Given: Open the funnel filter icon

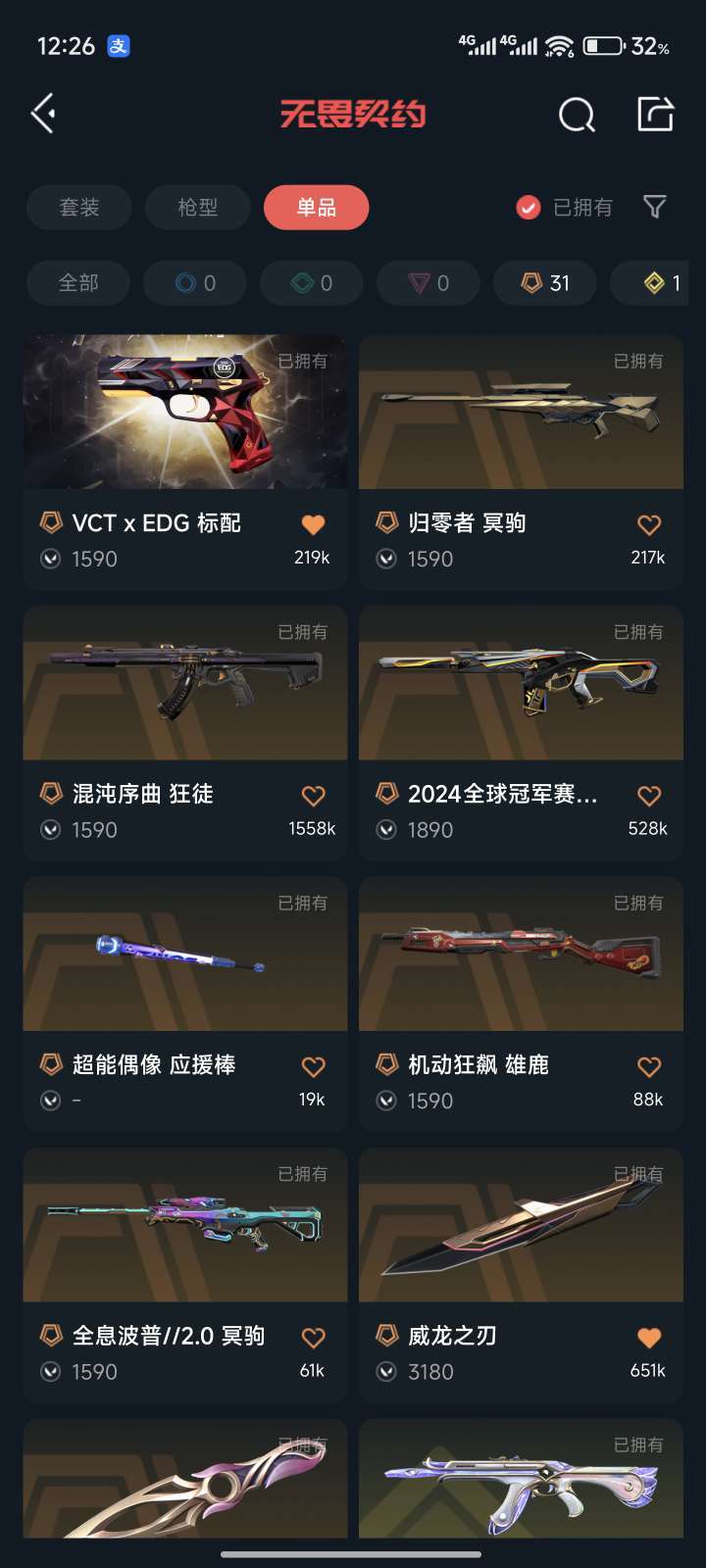Looking at the screenshot, I should point(654,207).
